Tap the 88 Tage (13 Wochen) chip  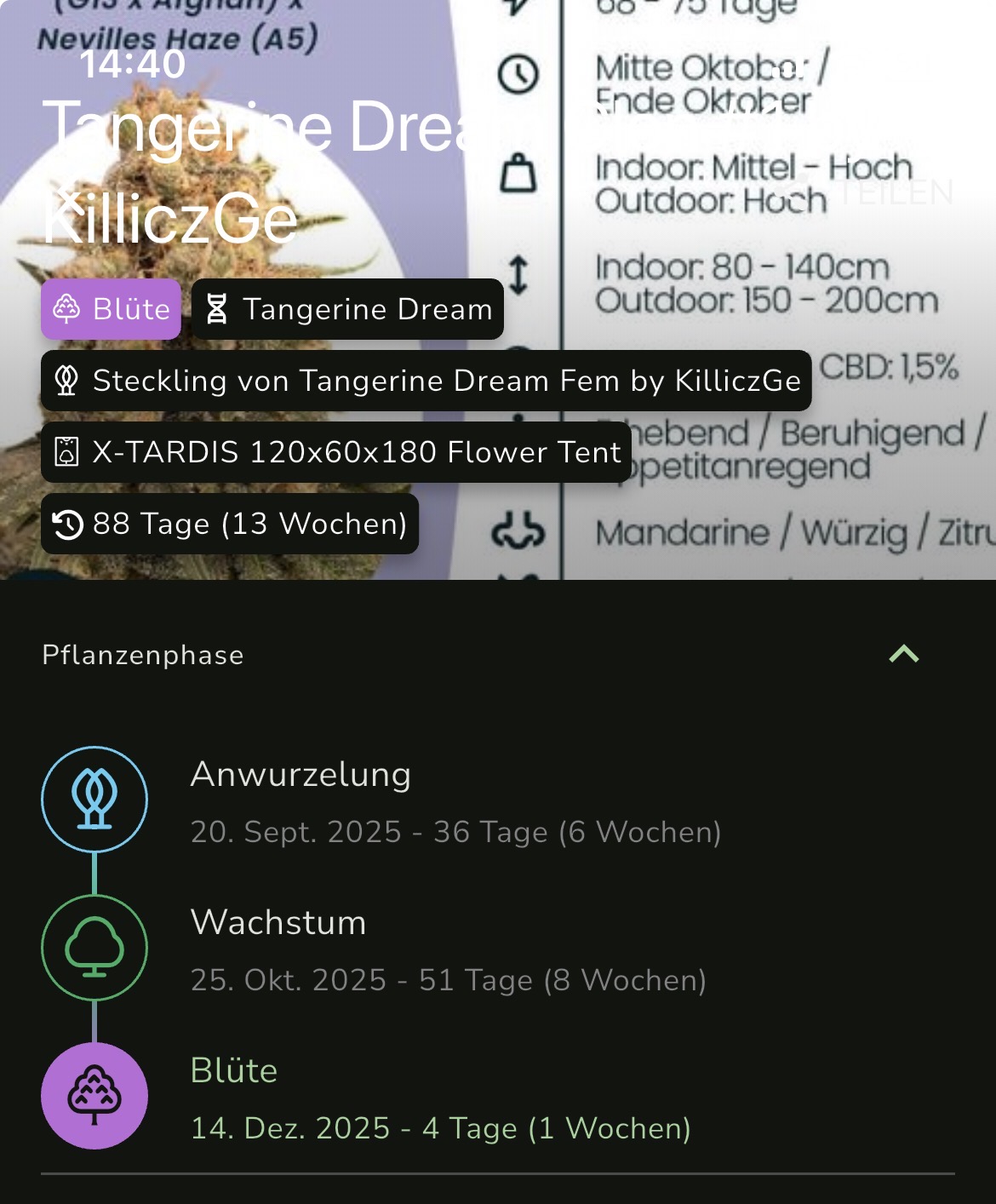[x=230, y=524]
